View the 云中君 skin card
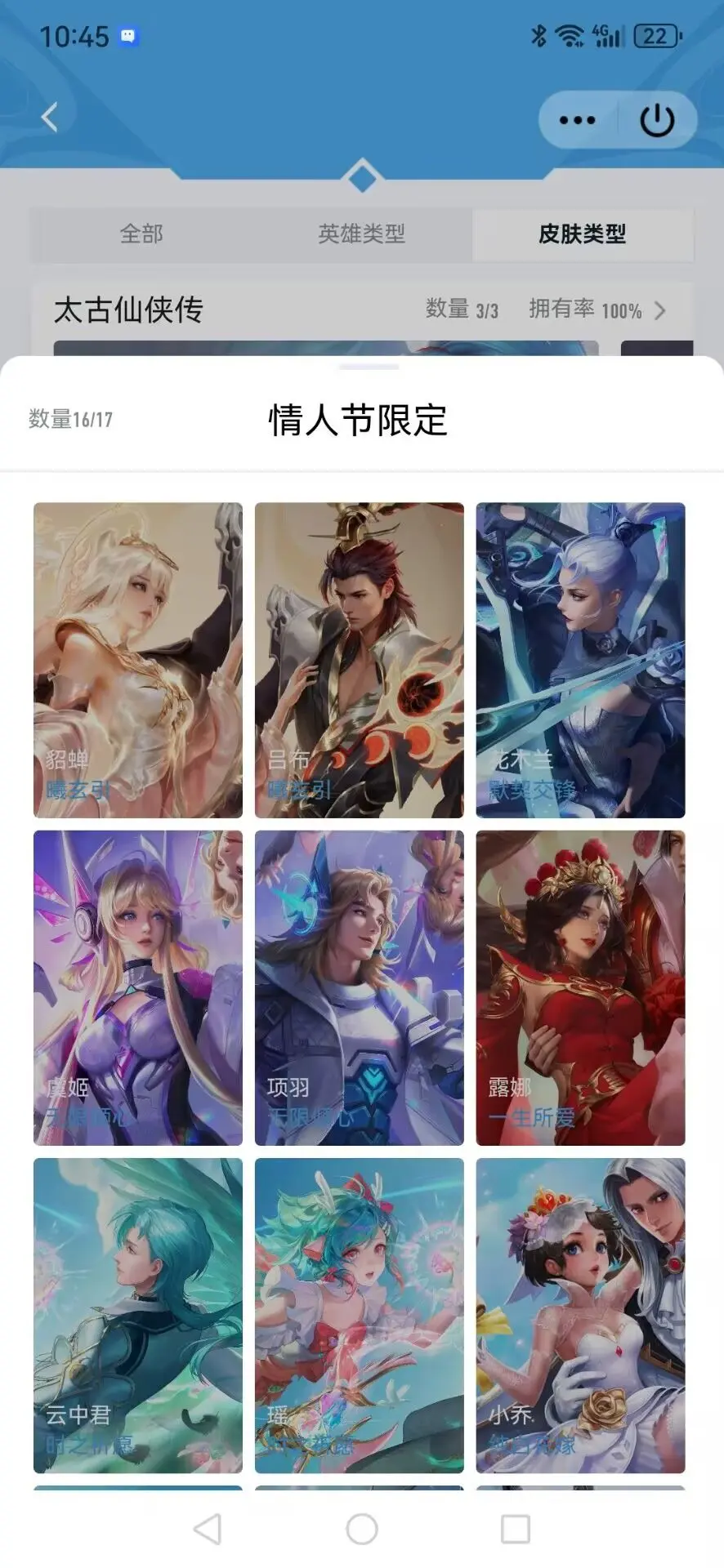The width and height of the screenshot is (724, 1568). coord(138,1316)
